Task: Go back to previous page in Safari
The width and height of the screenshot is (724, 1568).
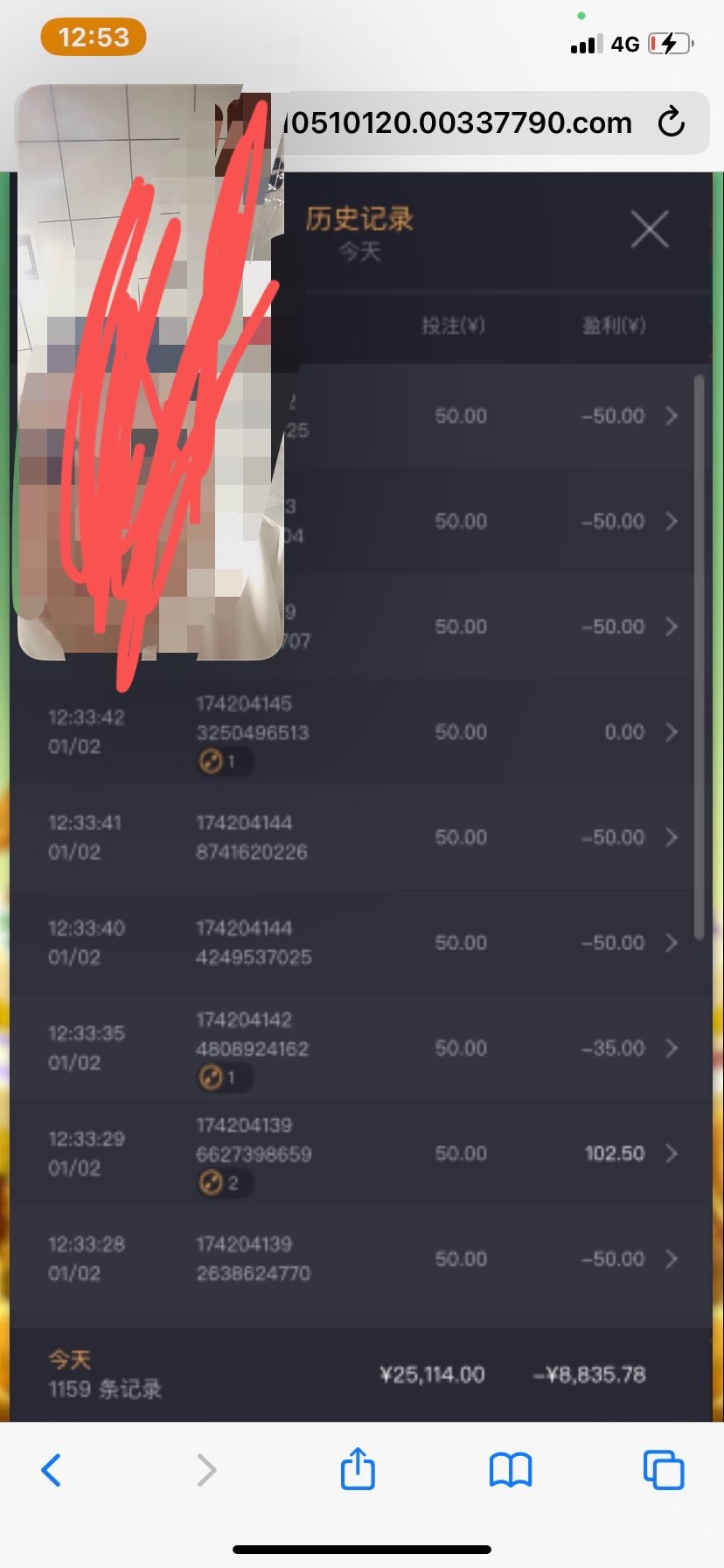Action: (52, 1470)
